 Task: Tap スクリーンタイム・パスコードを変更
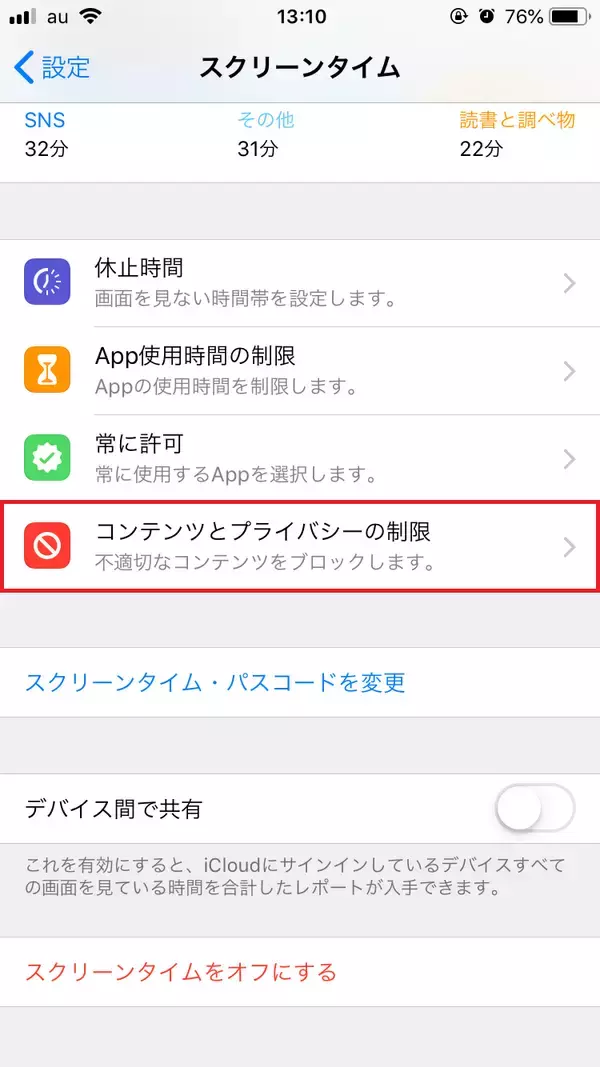[215, 683]
